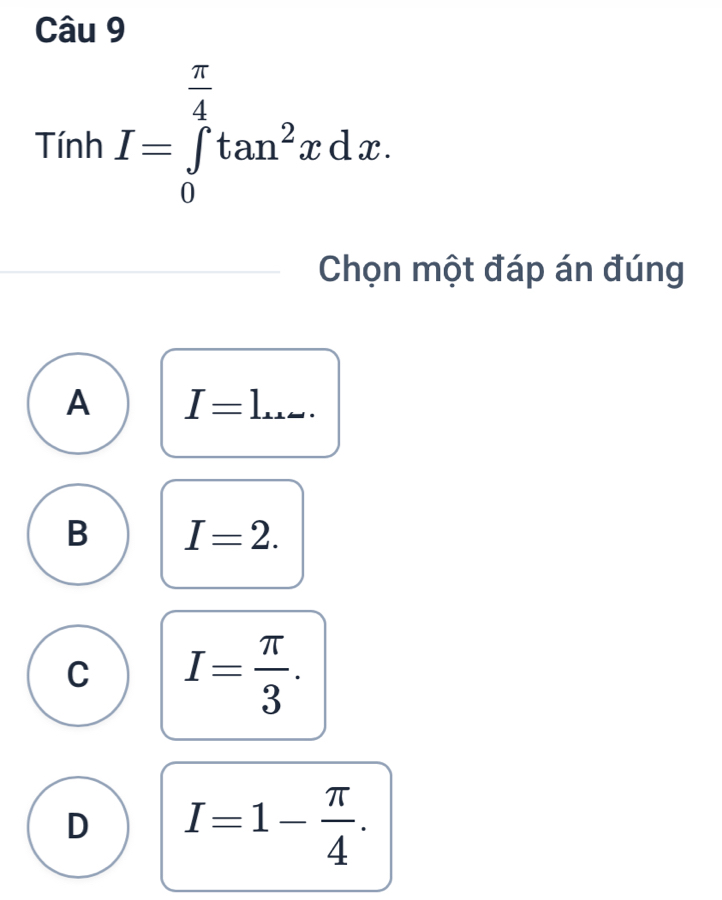Choose answer B, I = 2
Screen dimensions: 722x900
(x=78, y=534)
